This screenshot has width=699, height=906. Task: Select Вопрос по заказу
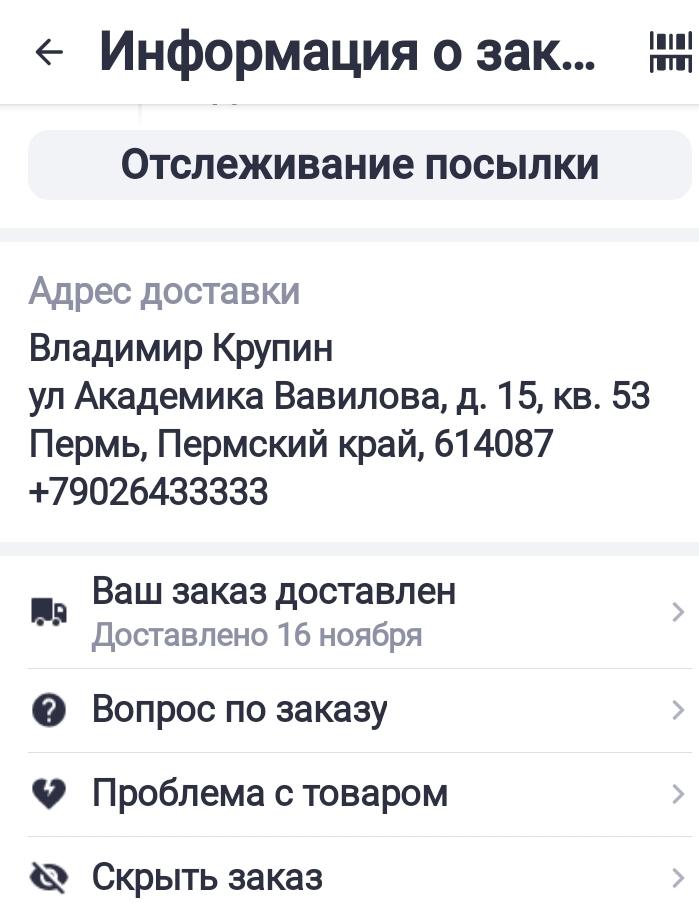(359, 710)
